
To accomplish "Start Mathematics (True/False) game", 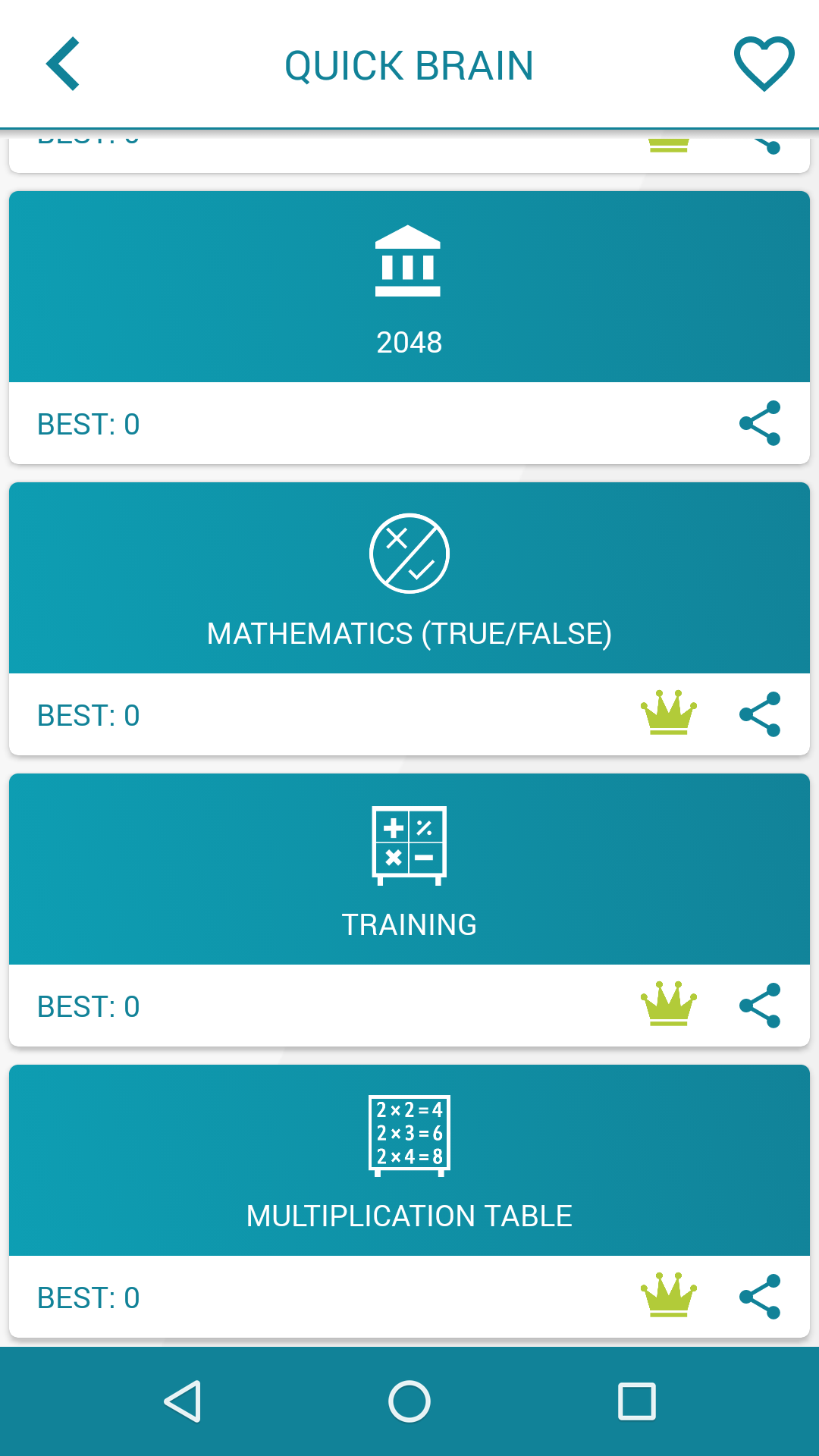I will tap(409, 578).
